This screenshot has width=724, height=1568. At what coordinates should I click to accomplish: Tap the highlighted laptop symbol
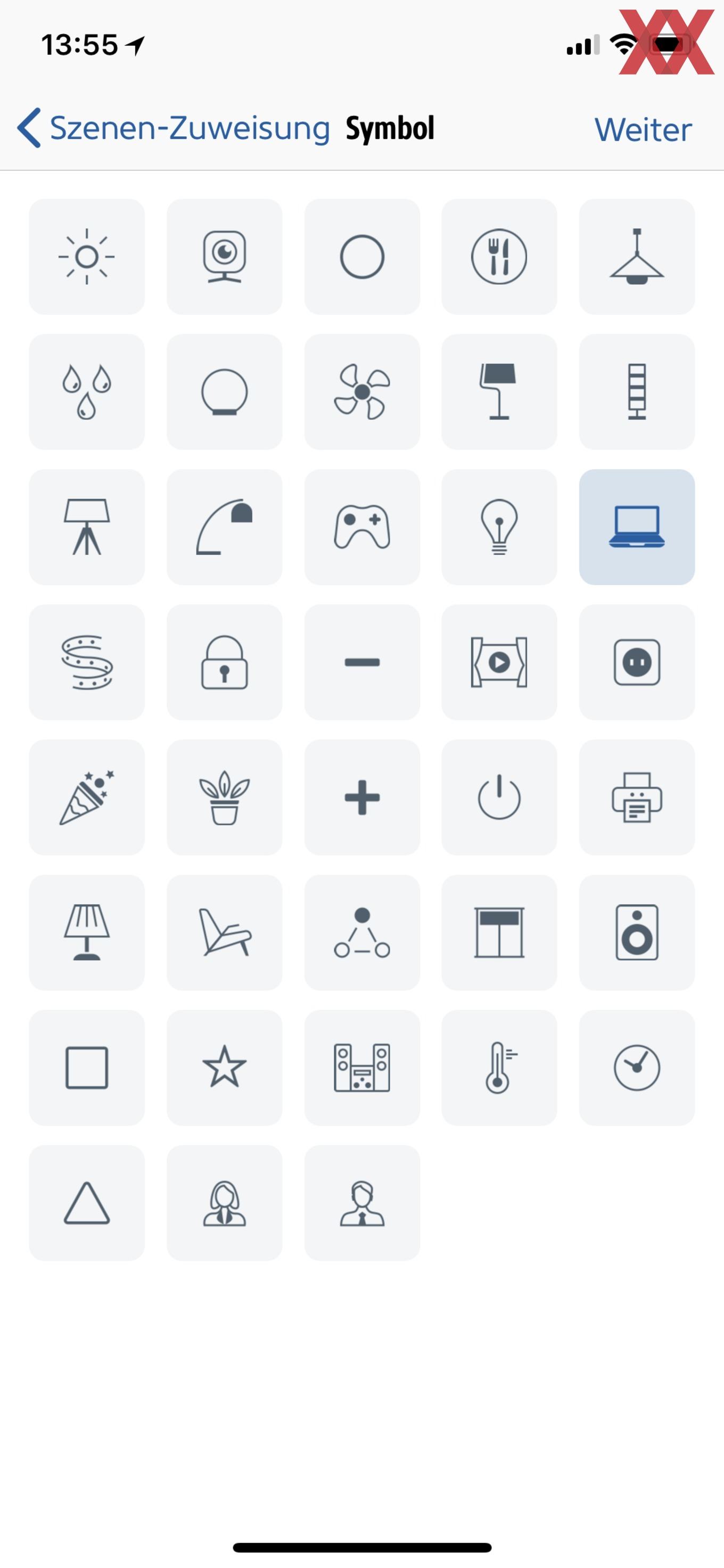(x=637, y=527)
